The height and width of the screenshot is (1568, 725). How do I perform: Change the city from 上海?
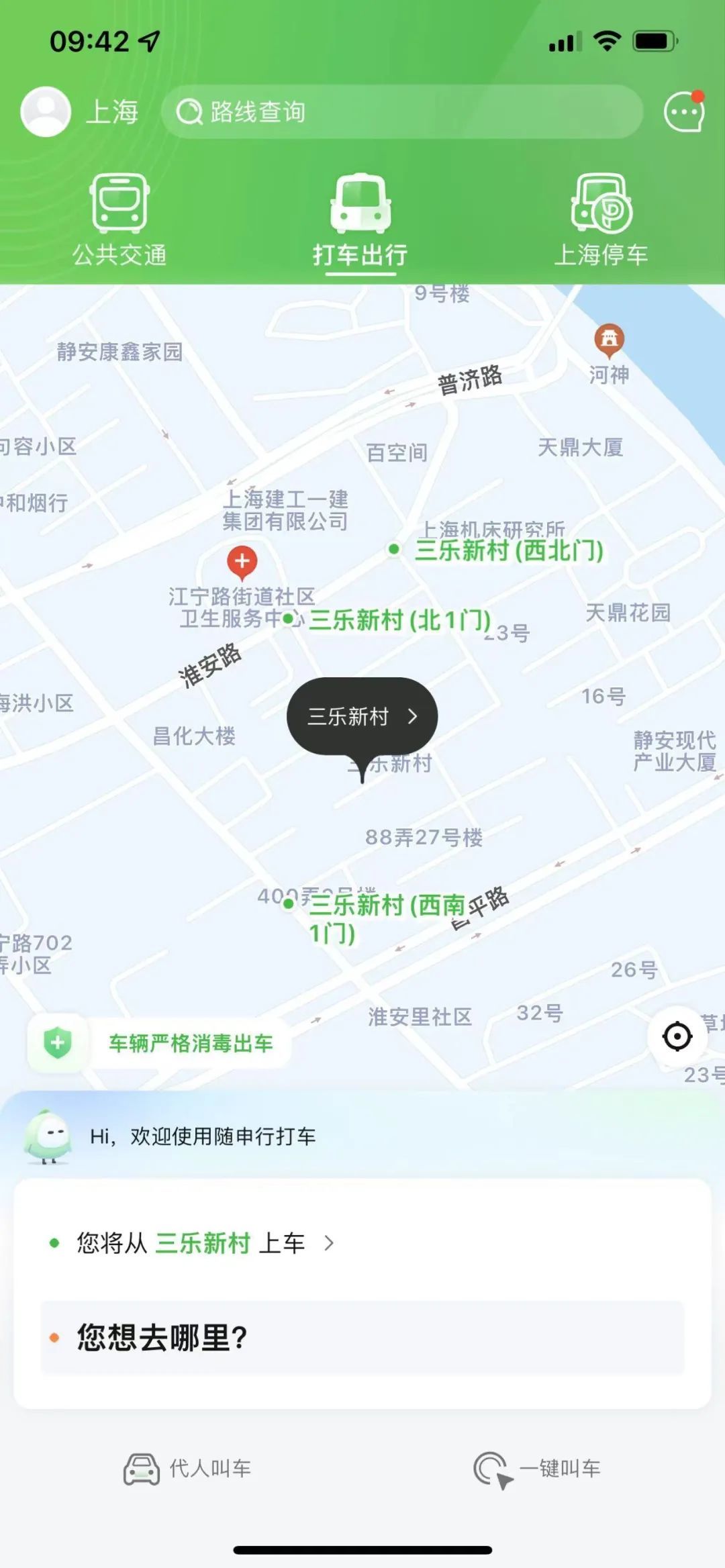click(x=112, y=112)
